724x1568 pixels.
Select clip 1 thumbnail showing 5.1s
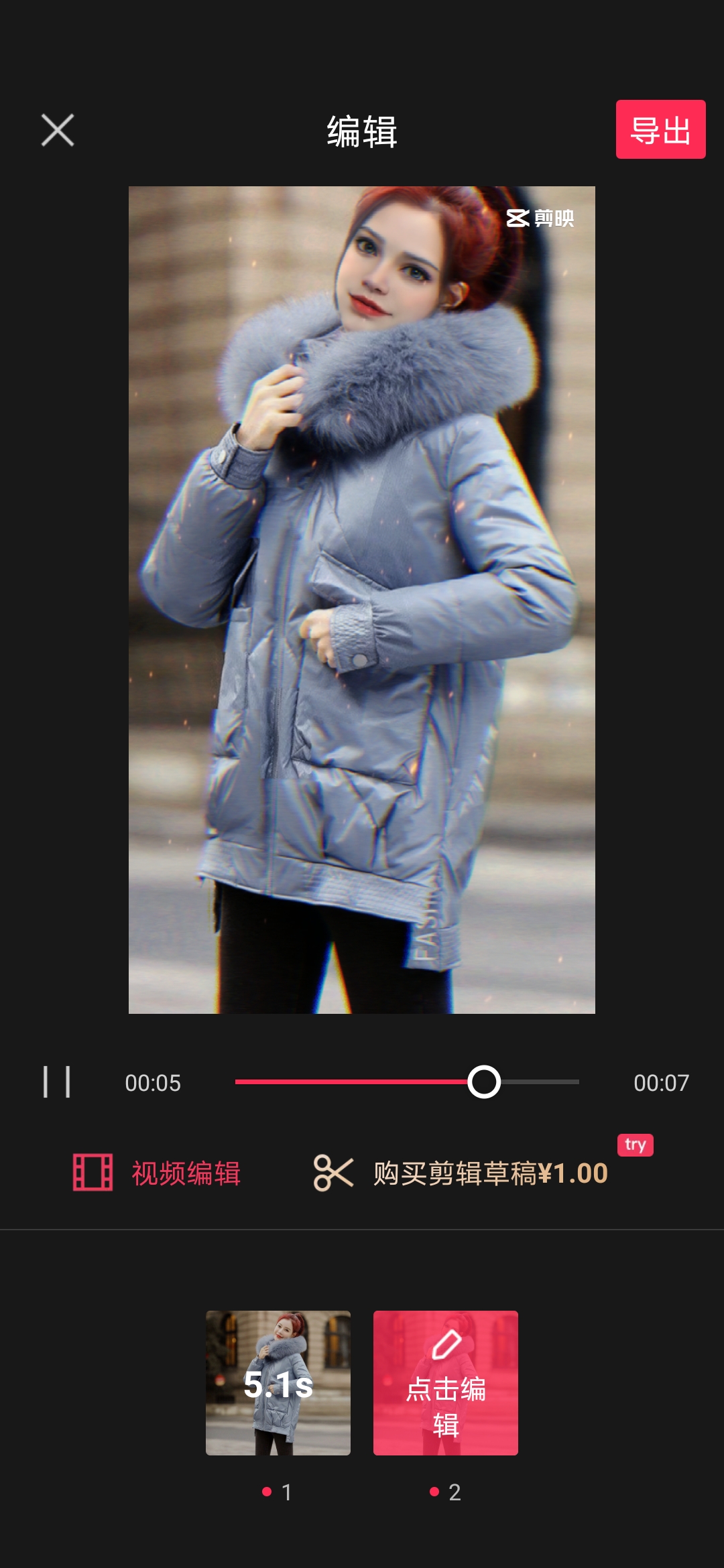[x=278, y=1382]
